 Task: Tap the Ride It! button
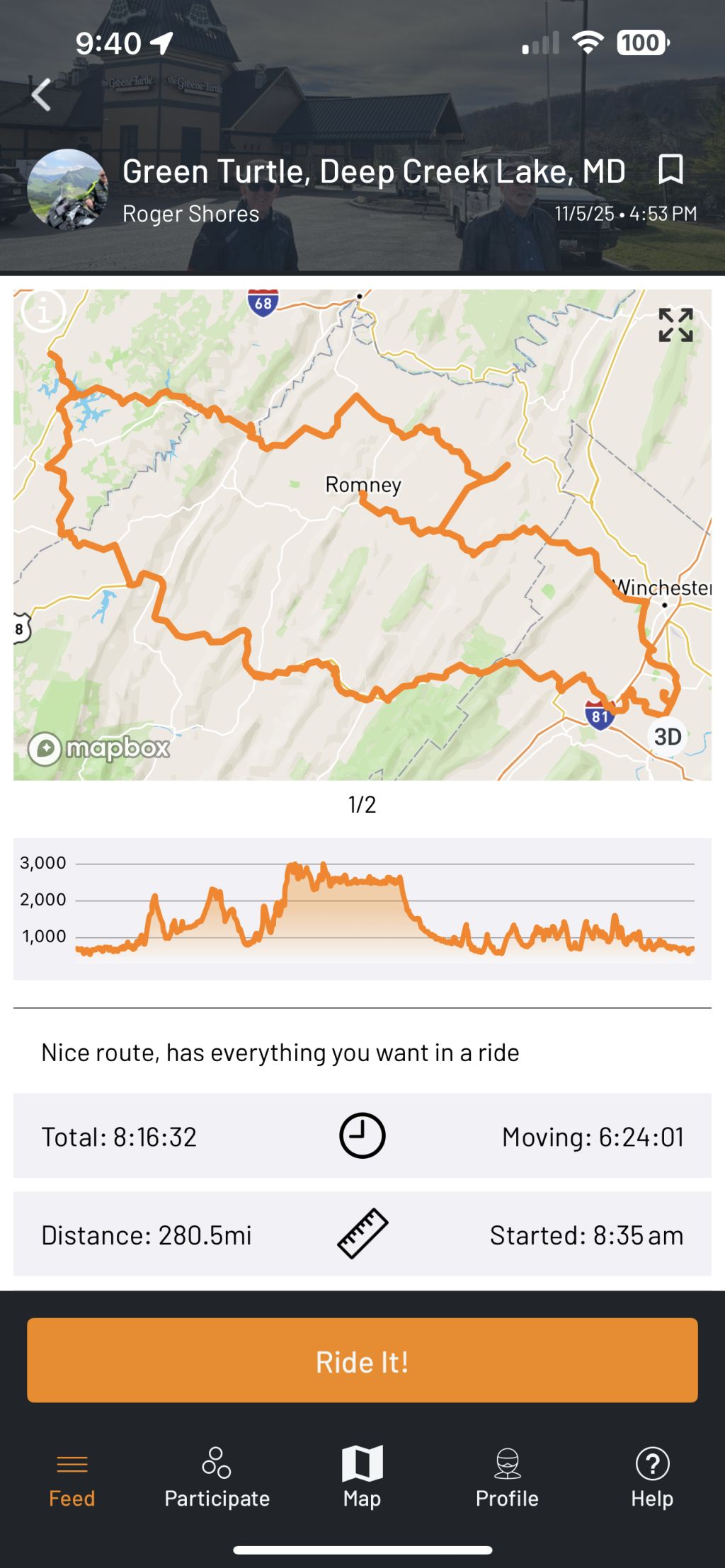[x=362, y=1360]
